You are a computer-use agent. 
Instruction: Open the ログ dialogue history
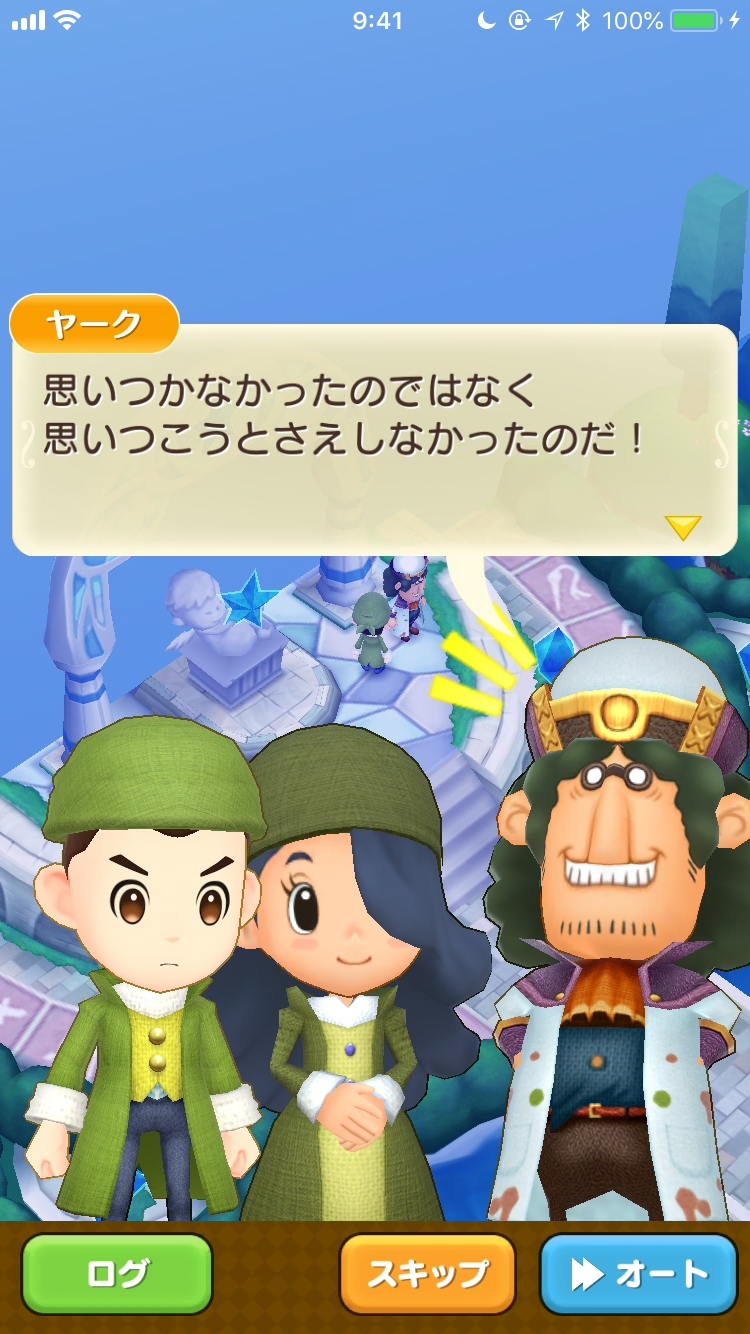click(117, 1274)
